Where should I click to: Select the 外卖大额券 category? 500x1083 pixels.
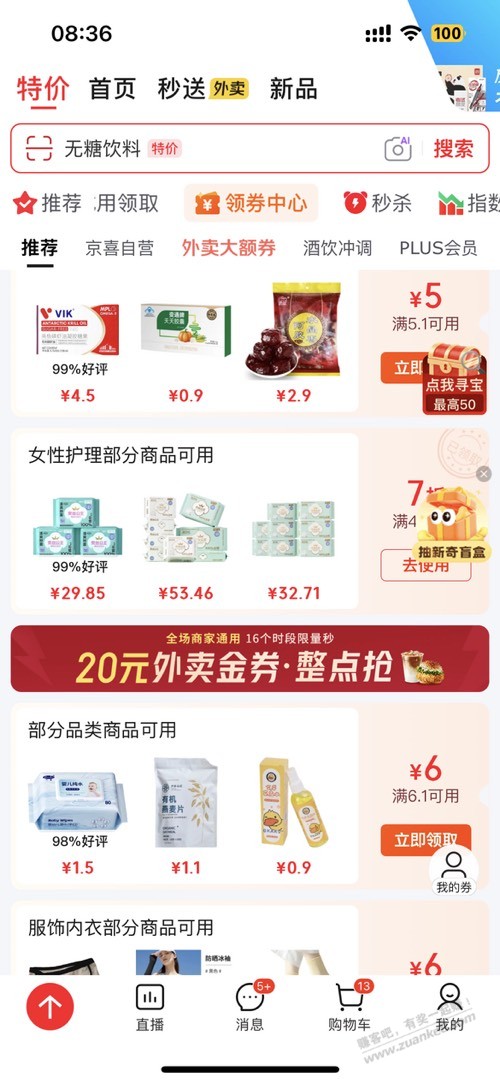point(229,248)
